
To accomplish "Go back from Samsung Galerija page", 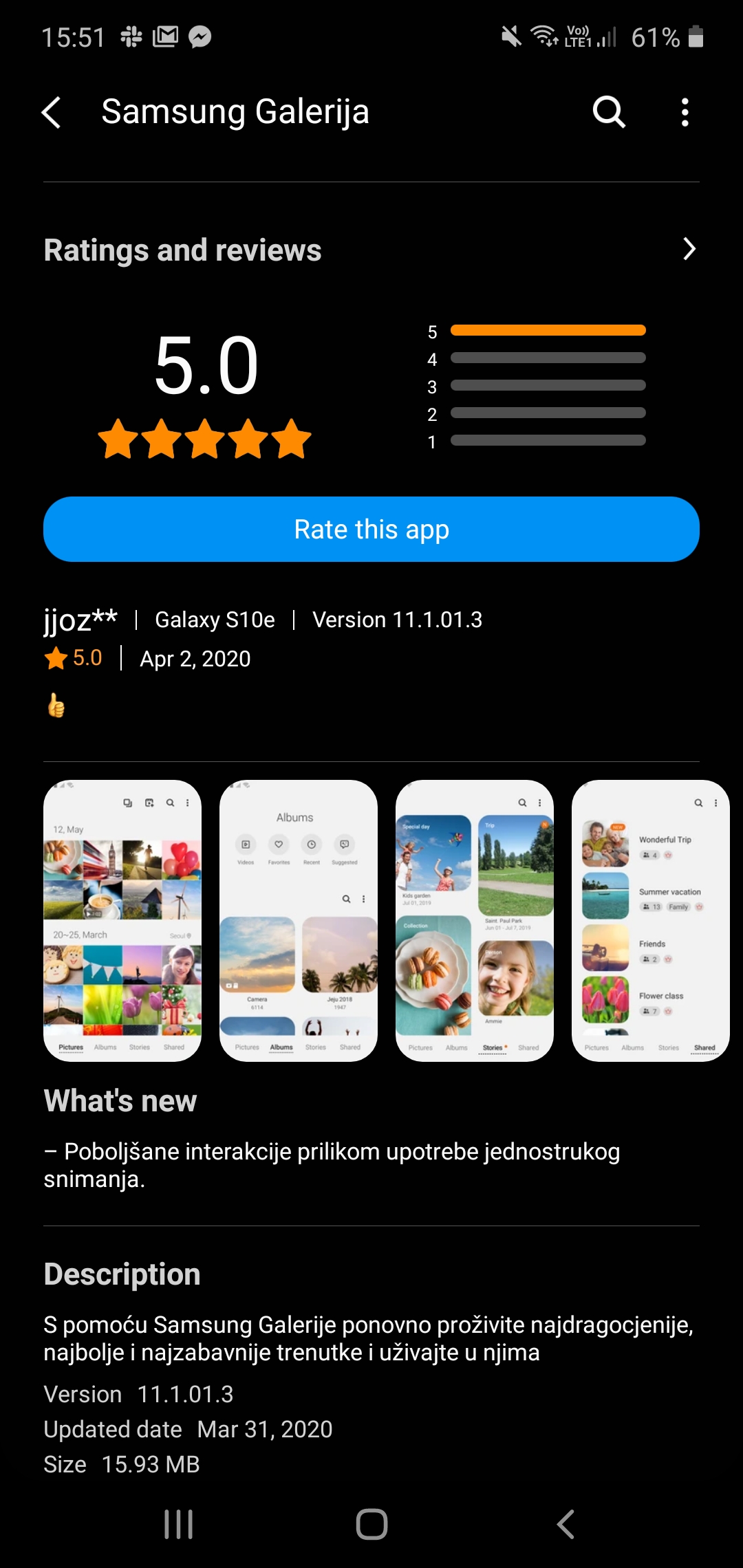I will (x=52, y=112).
